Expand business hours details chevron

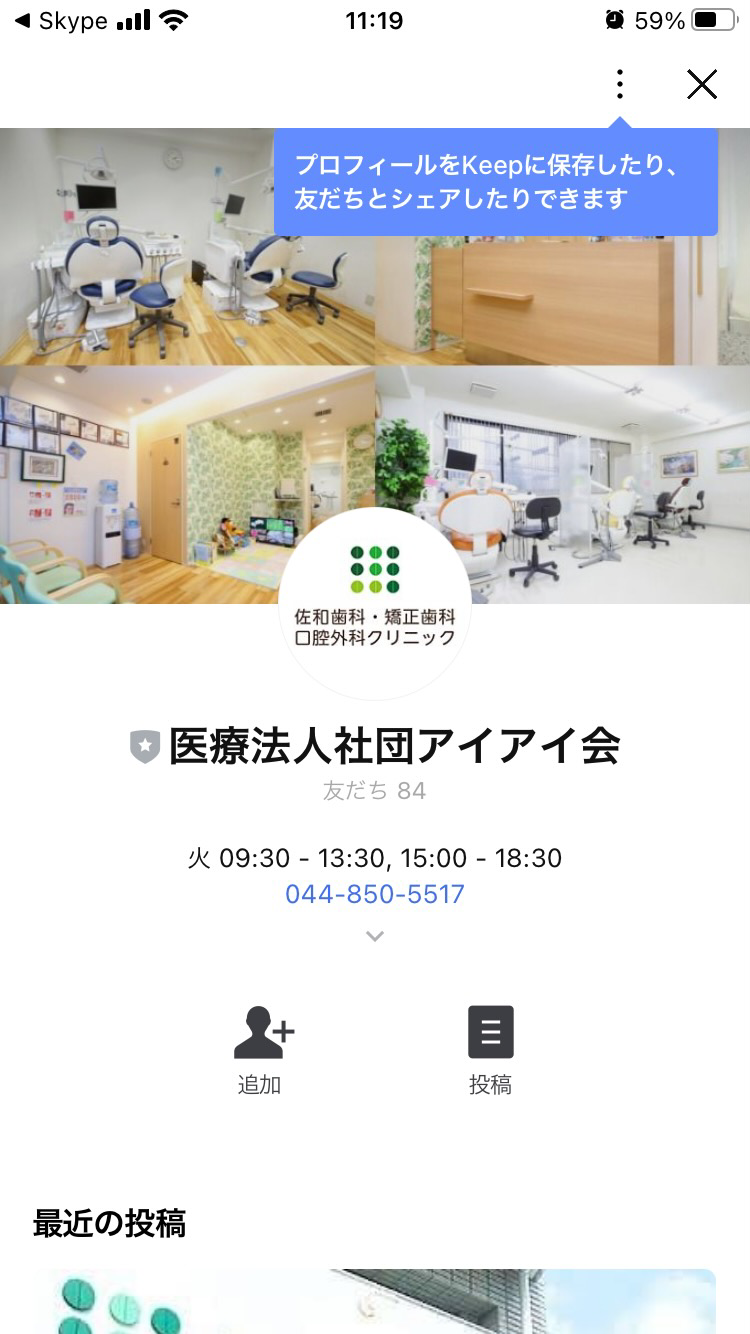(x=375, y=936)
